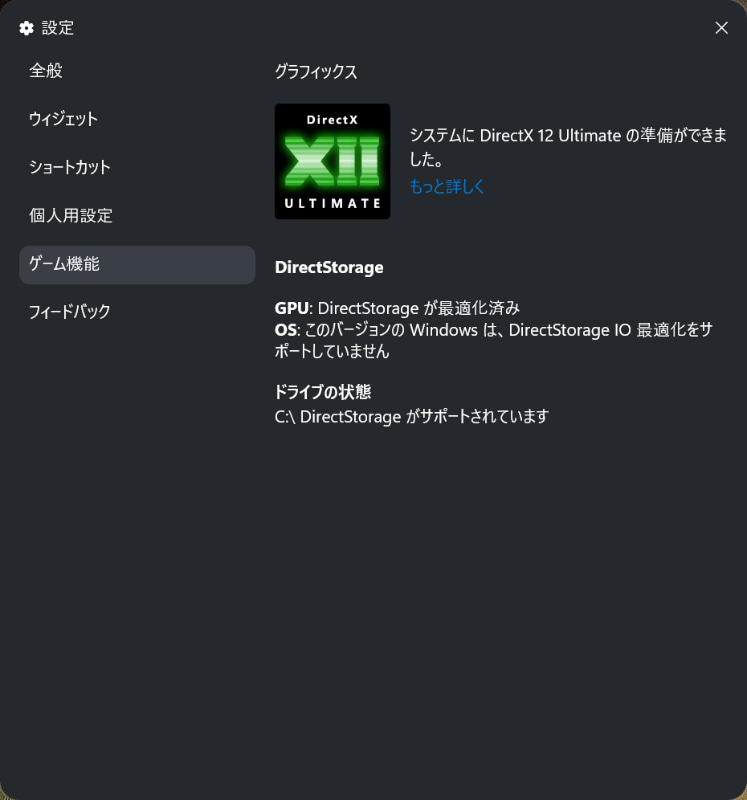Click the settings gear icon in title bar
The height and width of the screenshot is (800, 747).
click(26, 28)
